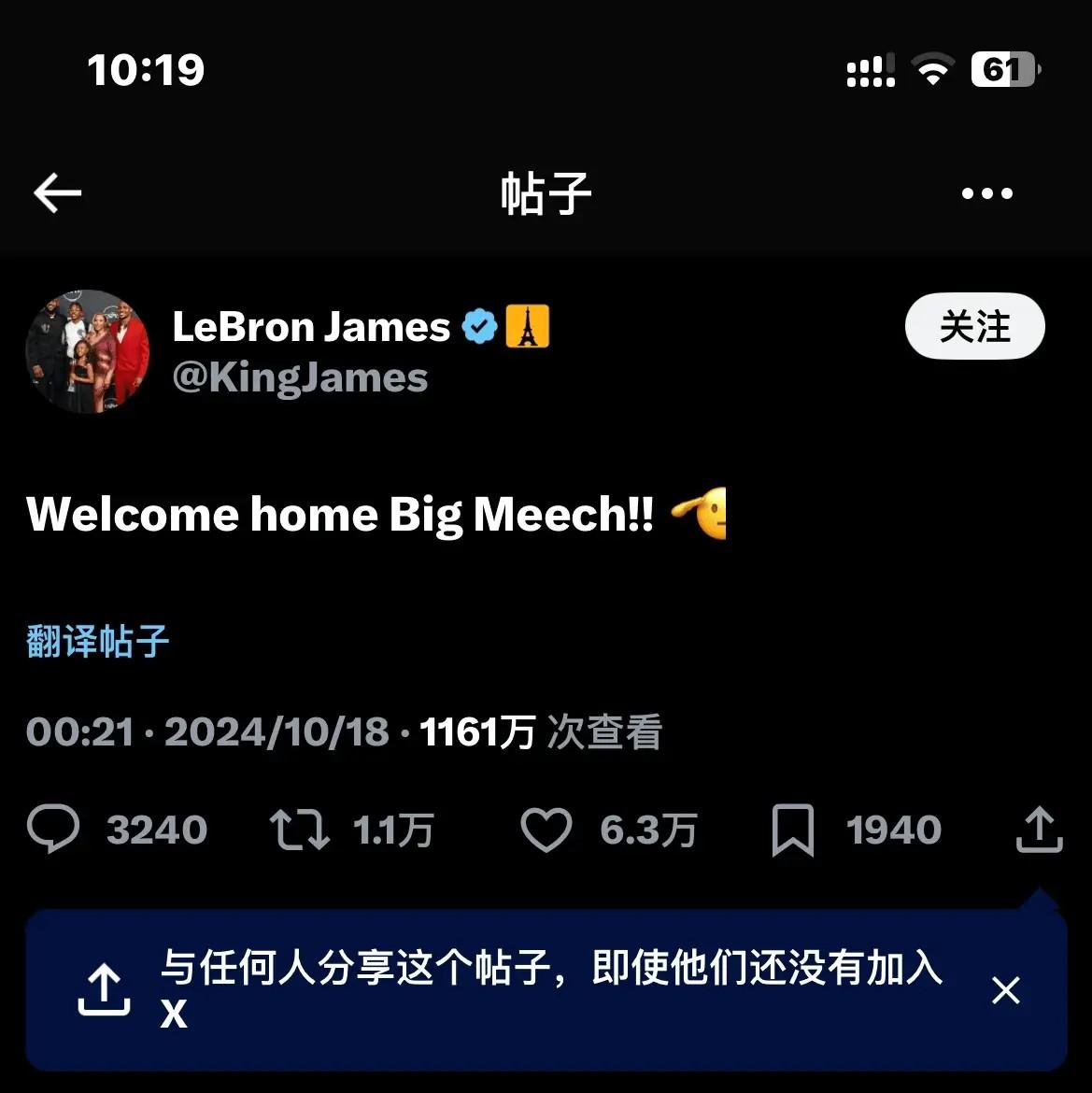Follow LeBron James with 关注 button

pos(974,327)
